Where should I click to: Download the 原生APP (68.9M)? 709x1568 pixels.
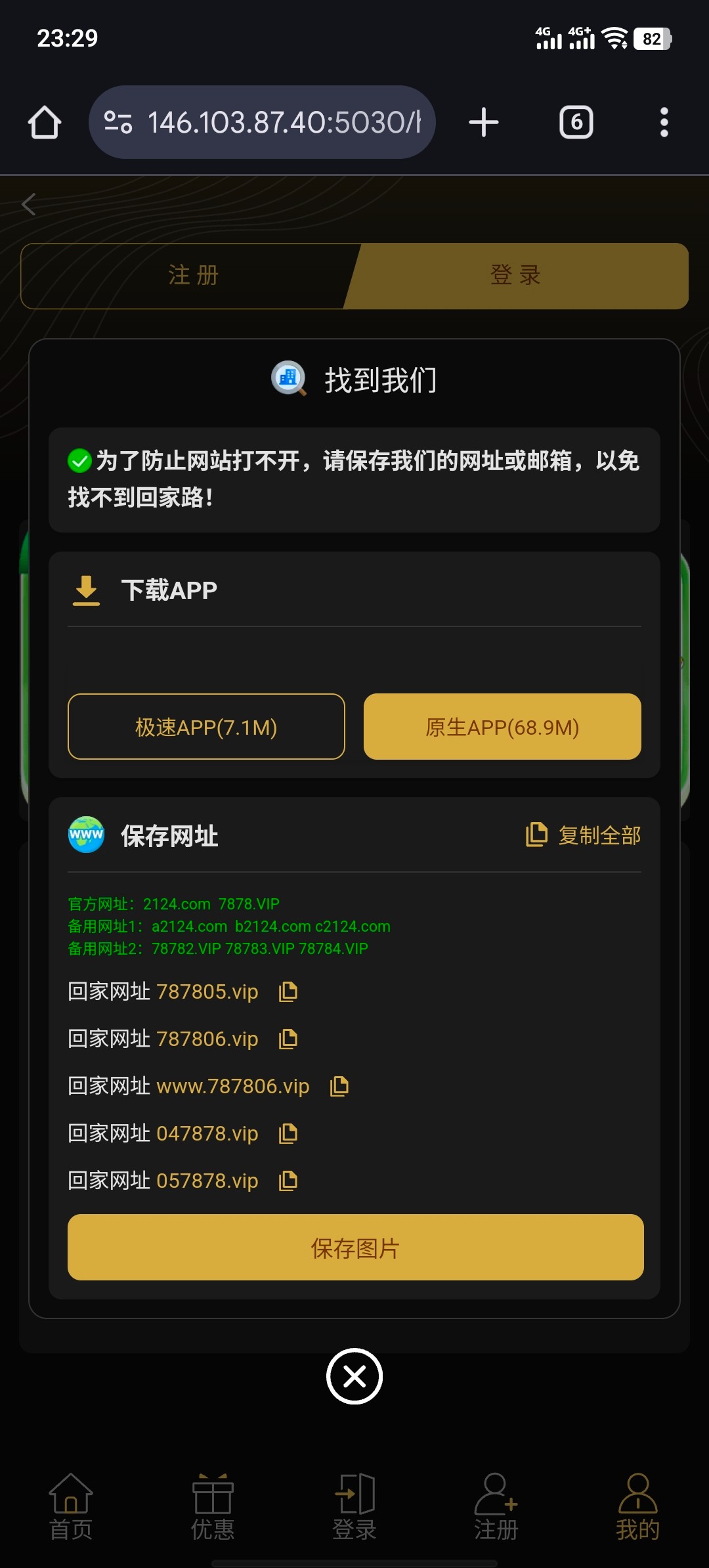point(502,727)
